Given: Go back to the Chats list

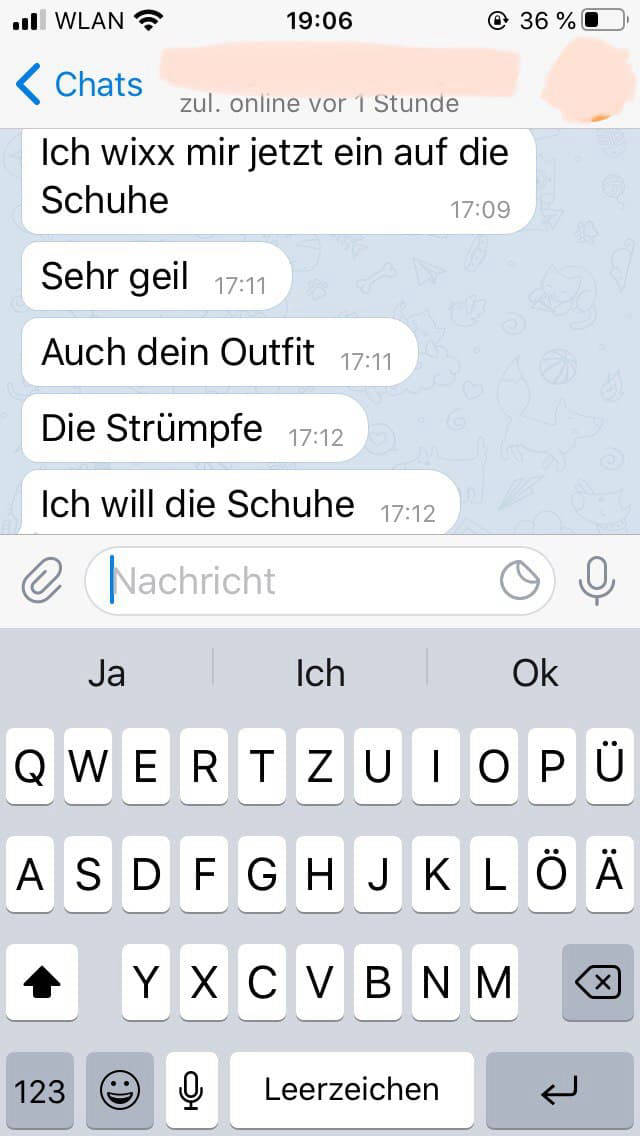Looking at the screenshot, I should click(x=78, y=84).
